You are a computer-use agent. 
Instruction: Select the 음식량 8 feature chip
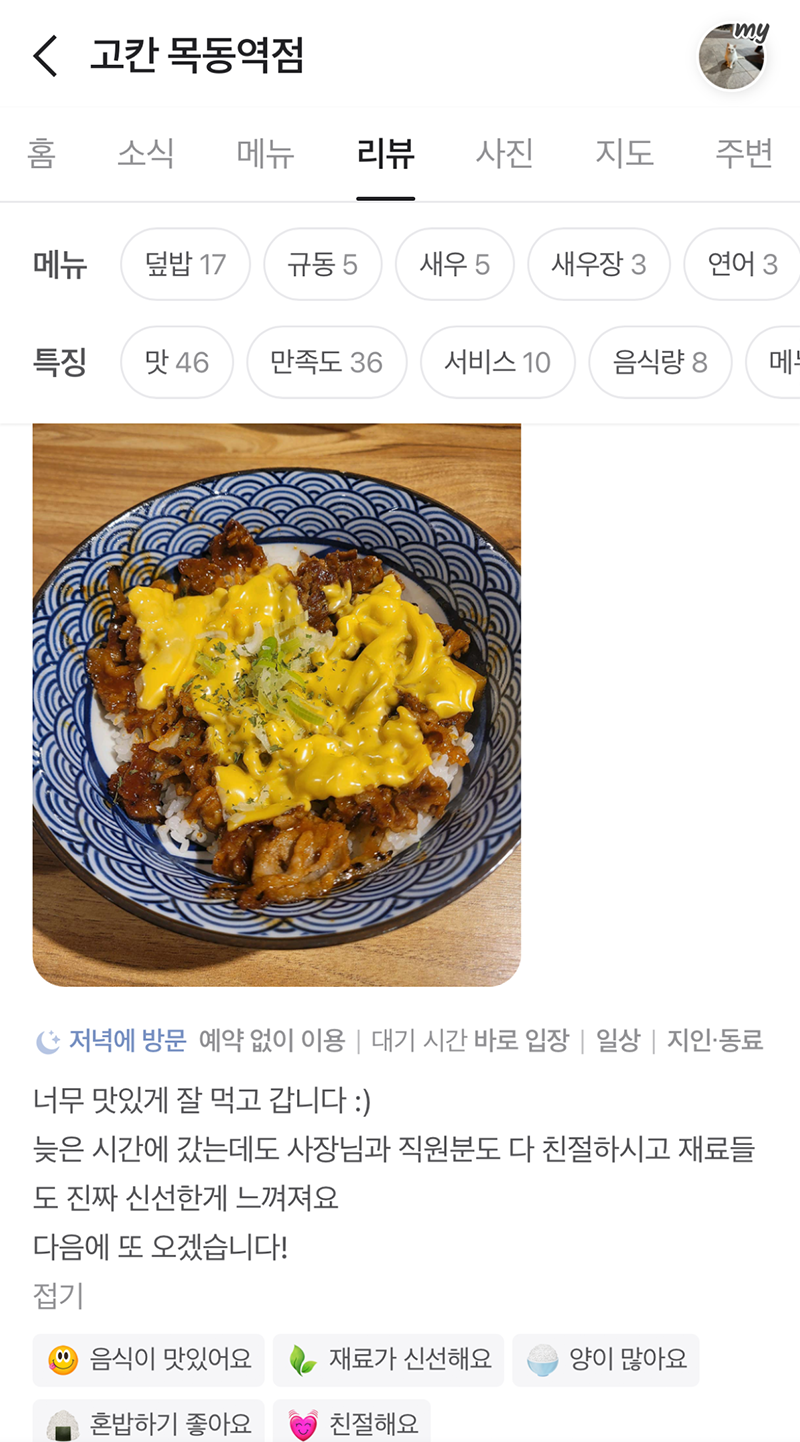pyautogui.click(x=660, y=362)
